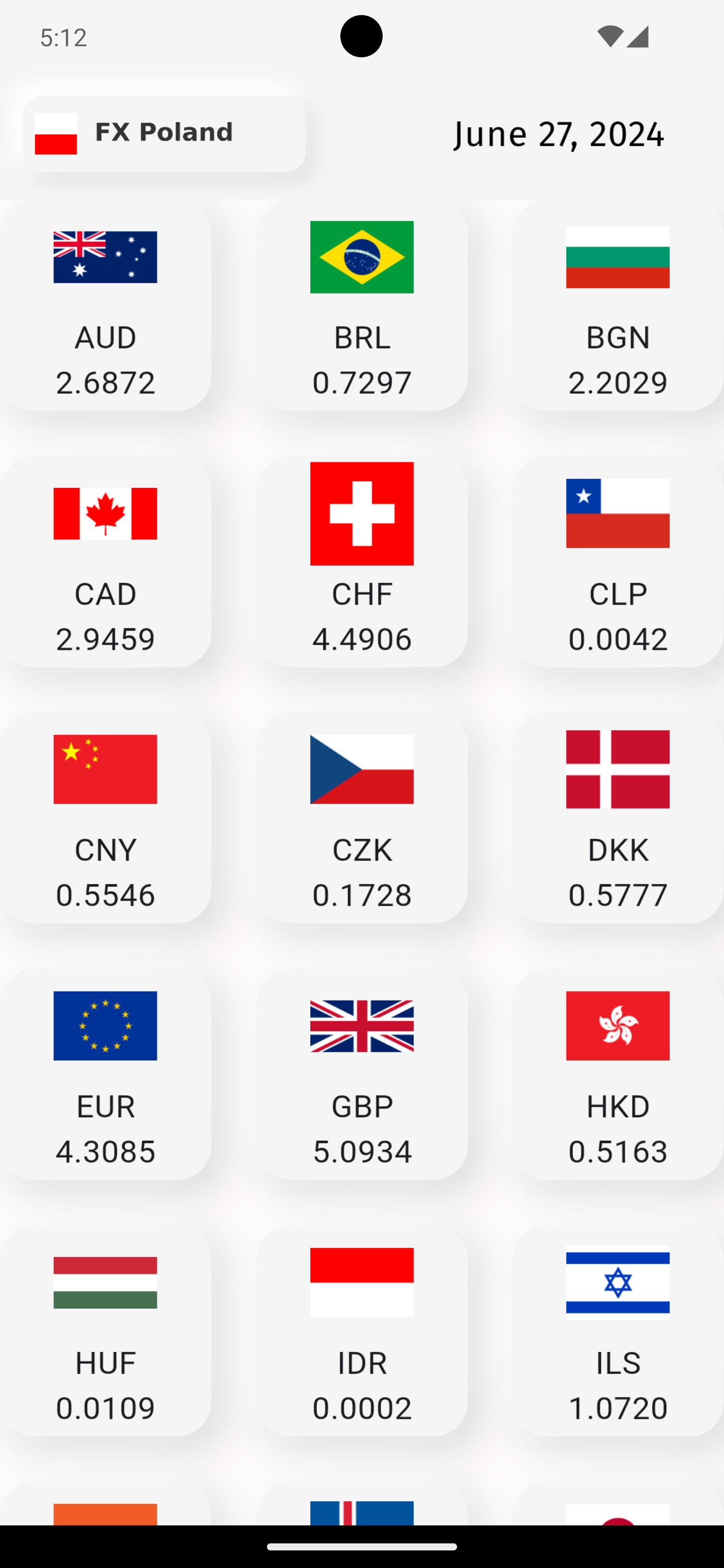724x1568 pixels.
Task: Click the Brazilian flag icon
Action: click(x=361, y=257)
